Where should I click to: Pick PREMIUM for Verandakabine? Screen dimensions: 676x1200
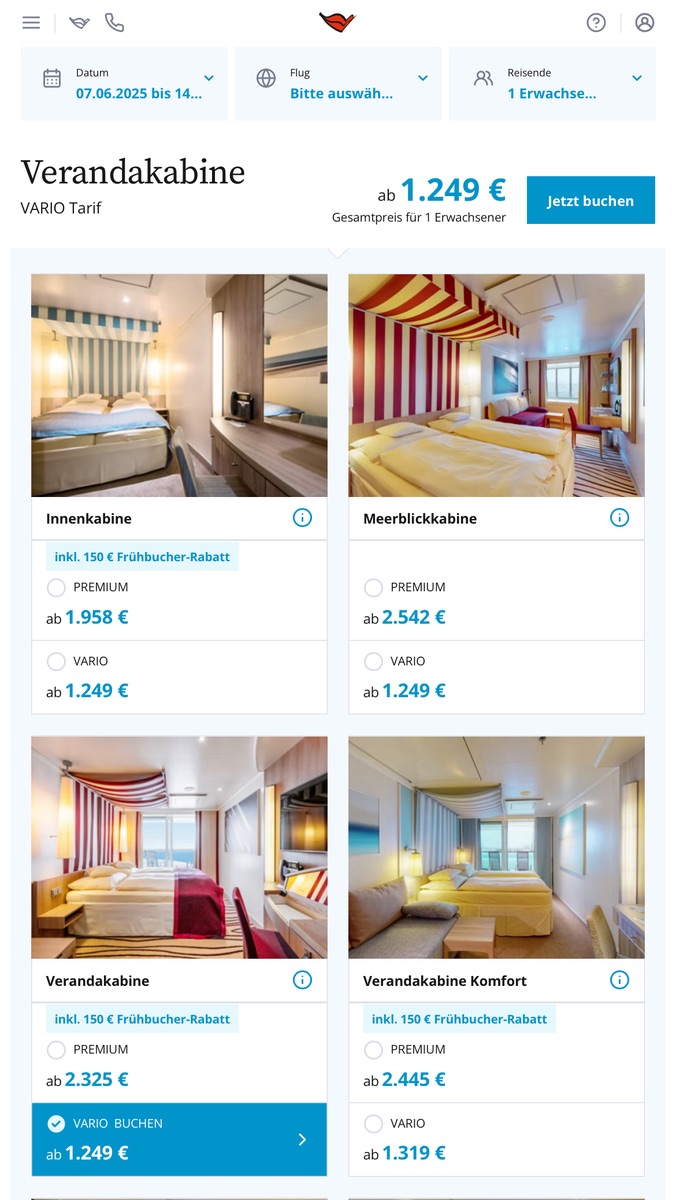[57, 1049]
